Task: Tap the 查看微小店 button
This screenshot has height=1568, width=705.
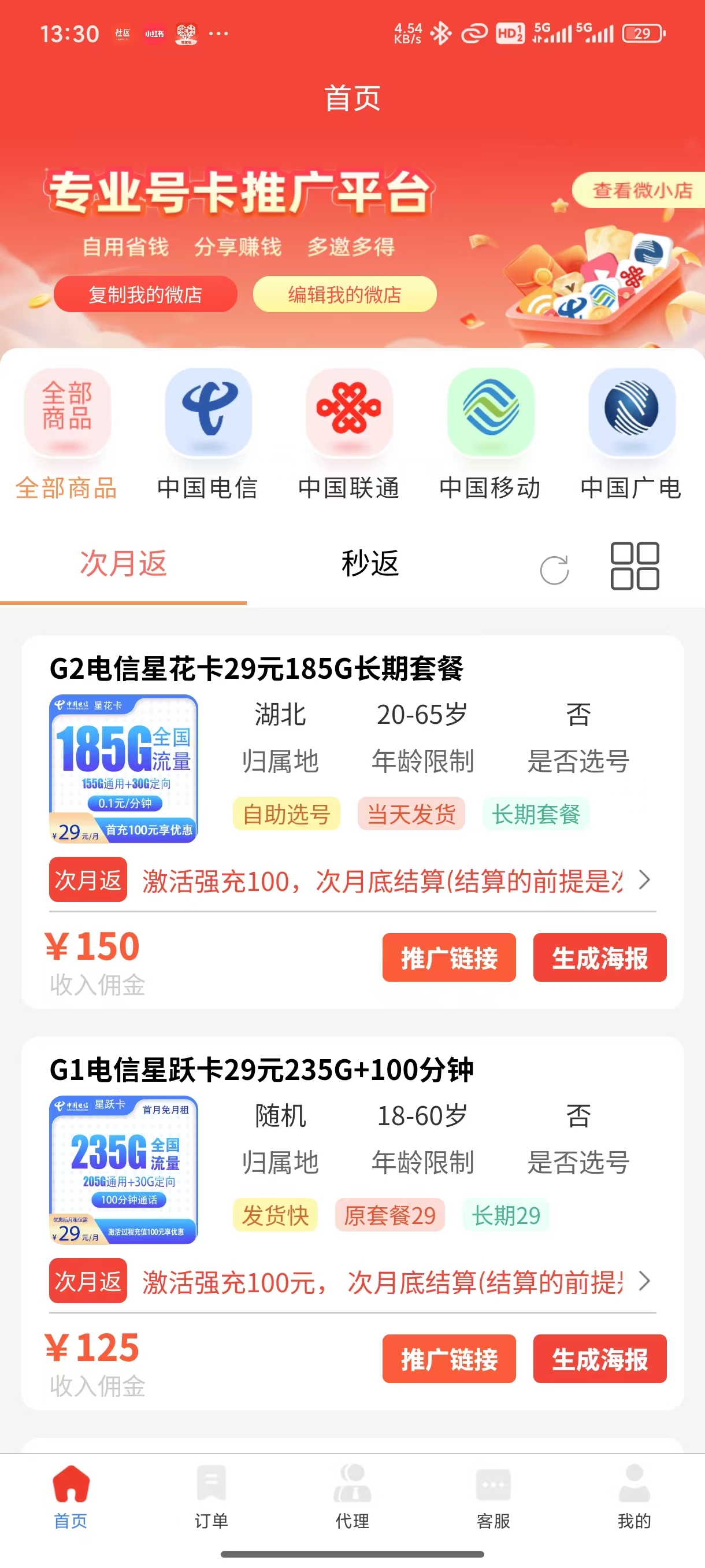Action: (639, 191)
